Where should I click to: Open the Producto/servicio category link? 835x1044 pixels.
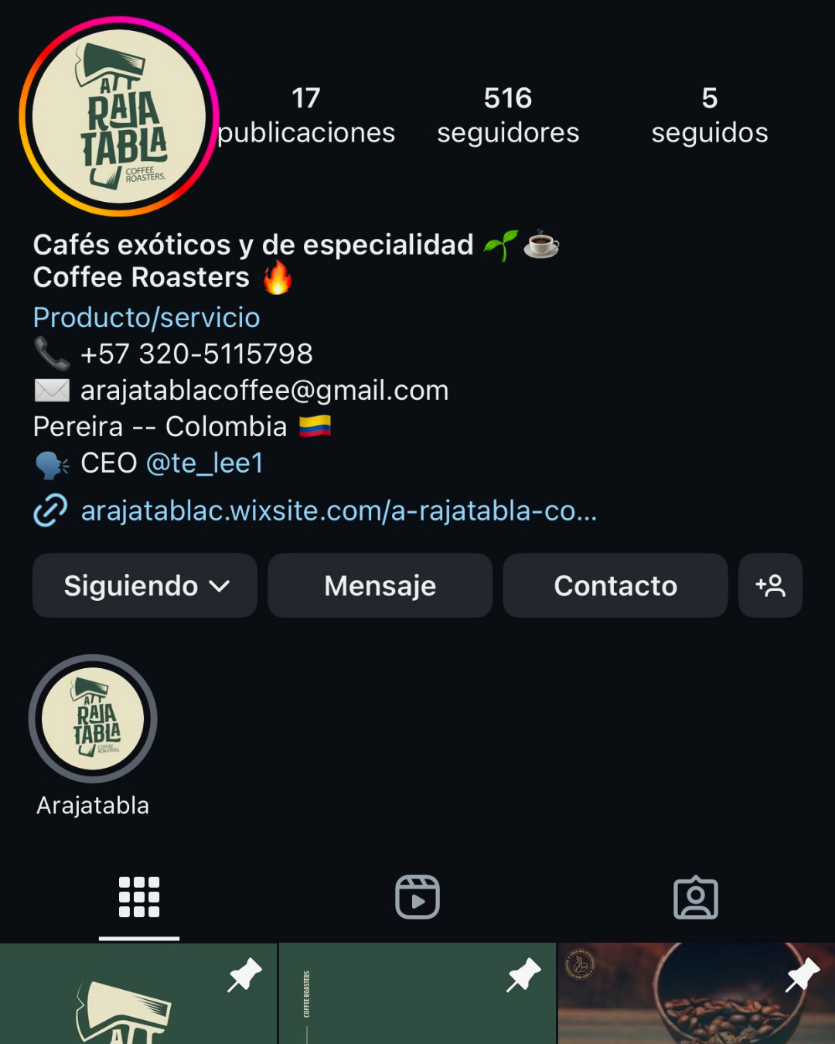point(146,317)
